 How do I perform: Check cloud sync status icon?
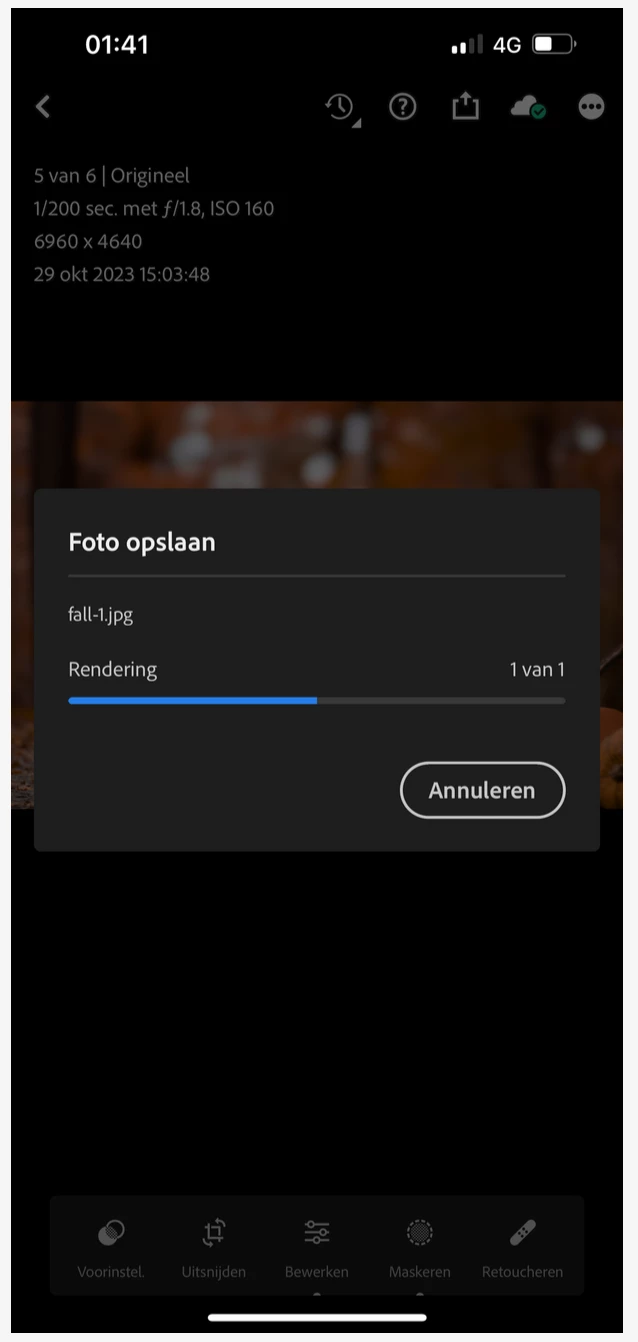click(528, 107)
